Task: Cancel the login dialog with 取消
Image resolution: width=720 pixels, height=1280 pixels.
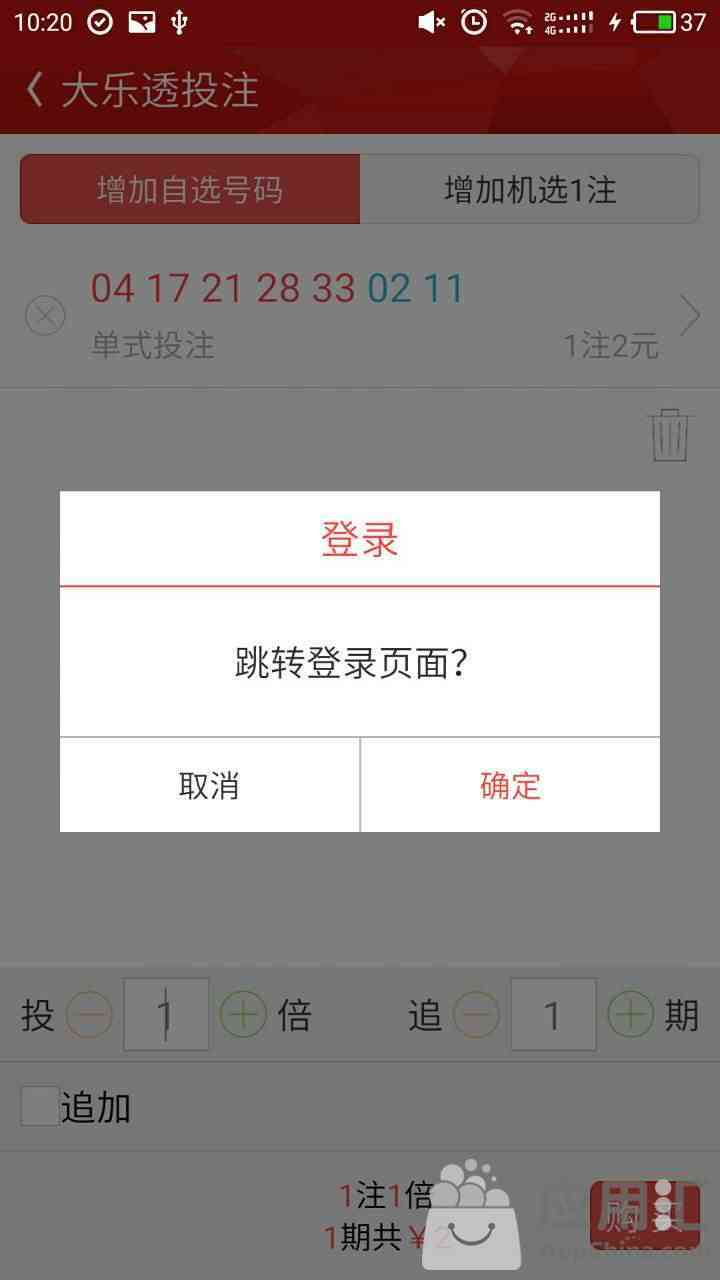Action: [x=209, y=785]
